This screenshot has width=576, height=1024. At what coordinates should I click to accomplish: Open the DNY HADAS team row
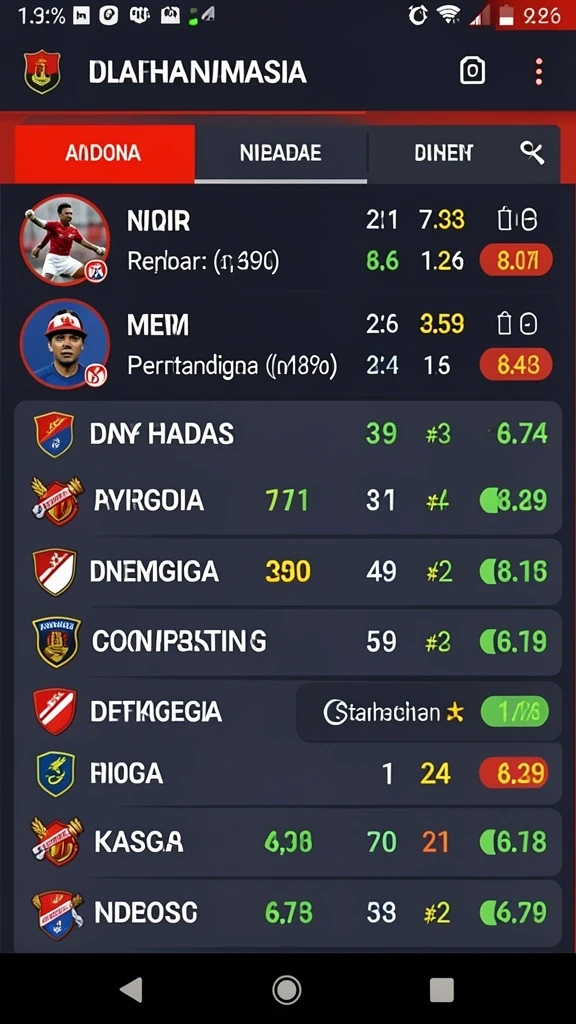point(288,434)
